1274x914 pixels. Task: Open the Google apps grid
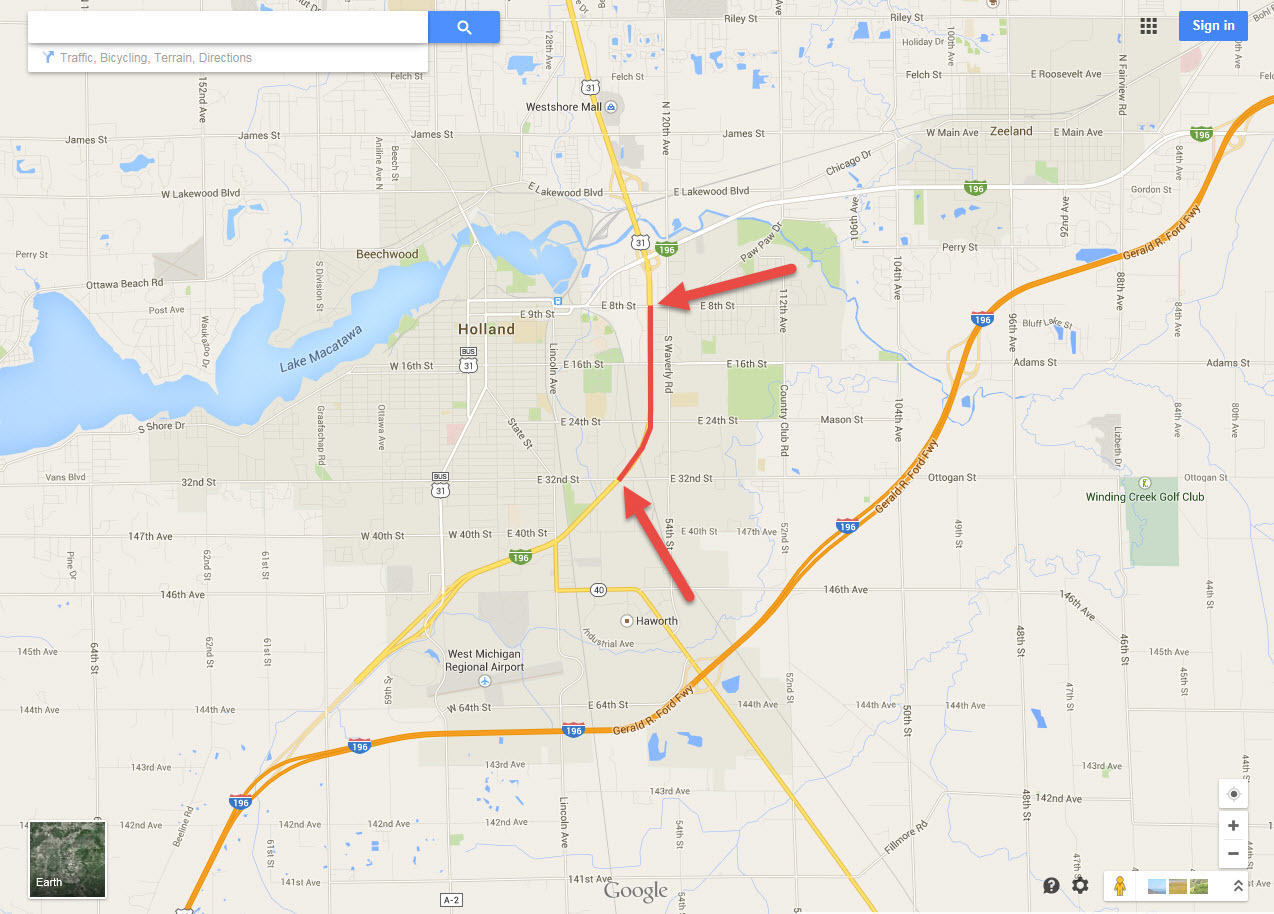1148,26
